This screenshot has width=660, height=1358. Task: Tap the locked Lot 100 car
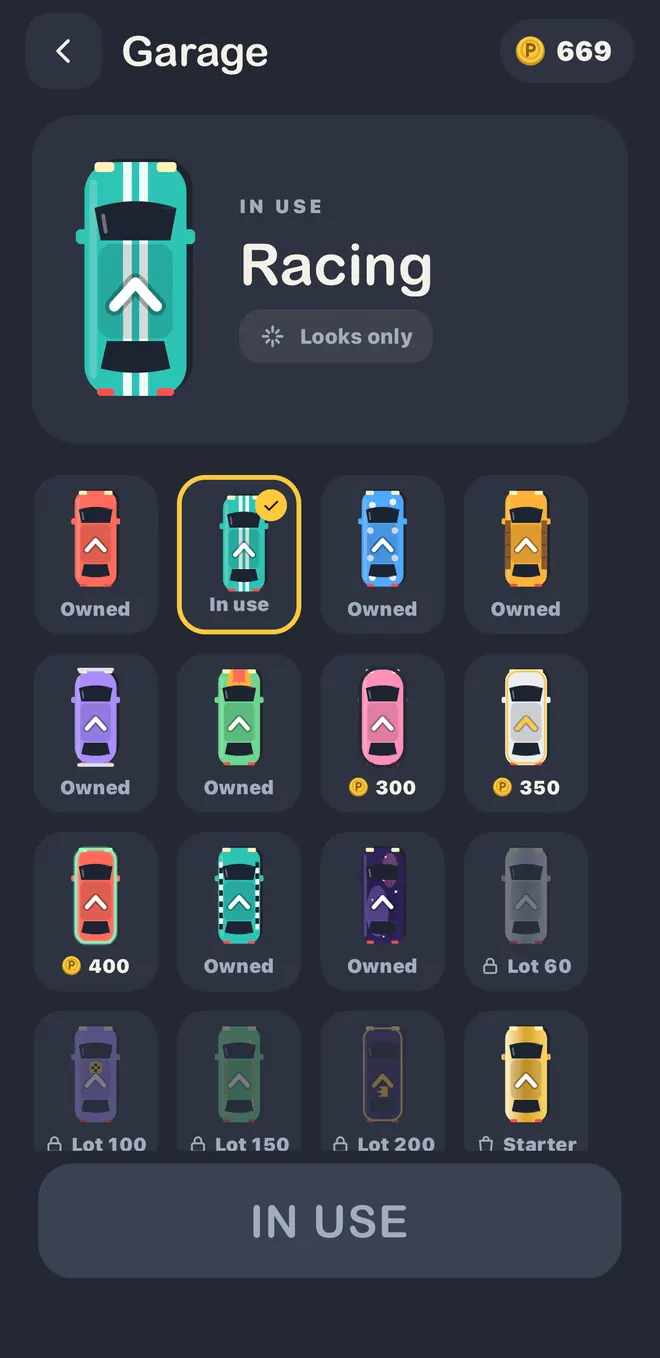95,1082
